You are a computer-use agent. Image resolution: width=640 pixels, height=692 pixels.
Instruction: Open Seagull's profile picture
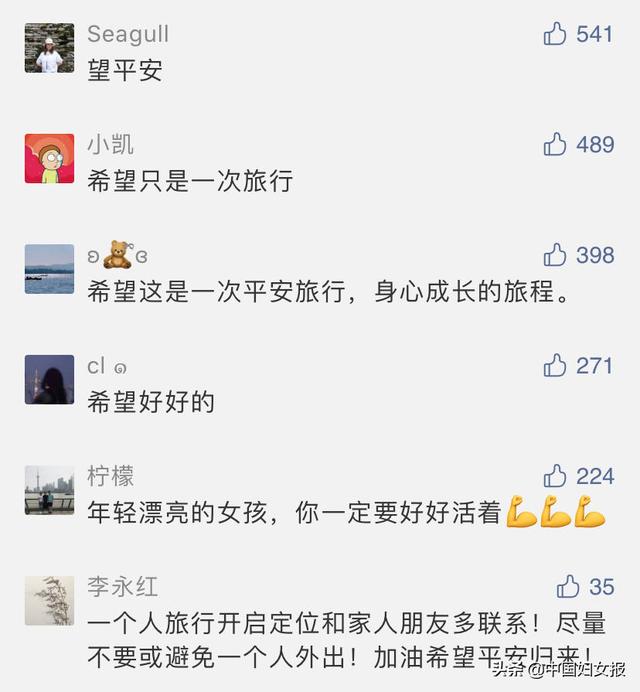click(49, 48)
